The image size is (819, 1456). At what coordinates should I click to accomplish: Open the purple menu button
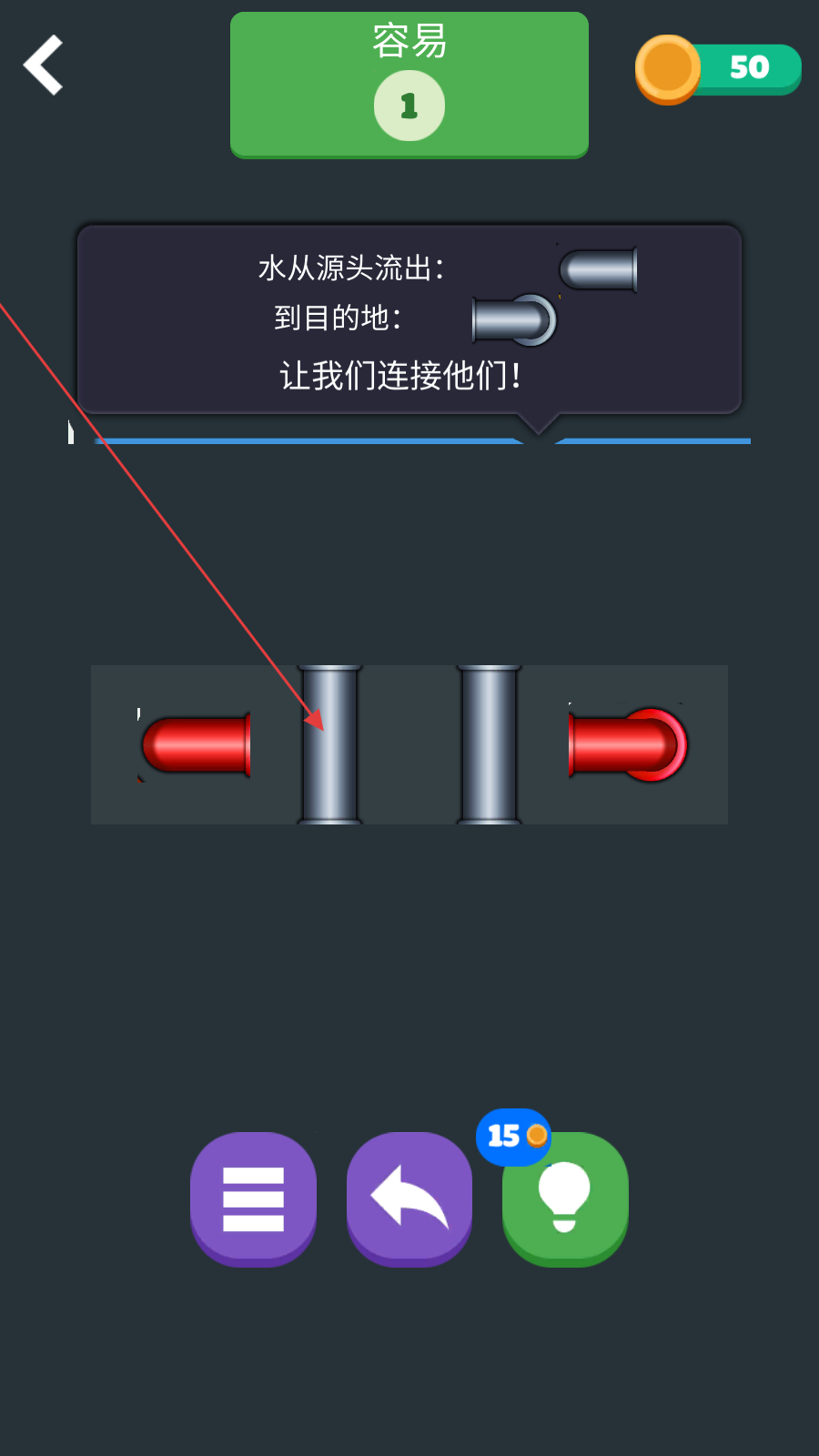253,1198
